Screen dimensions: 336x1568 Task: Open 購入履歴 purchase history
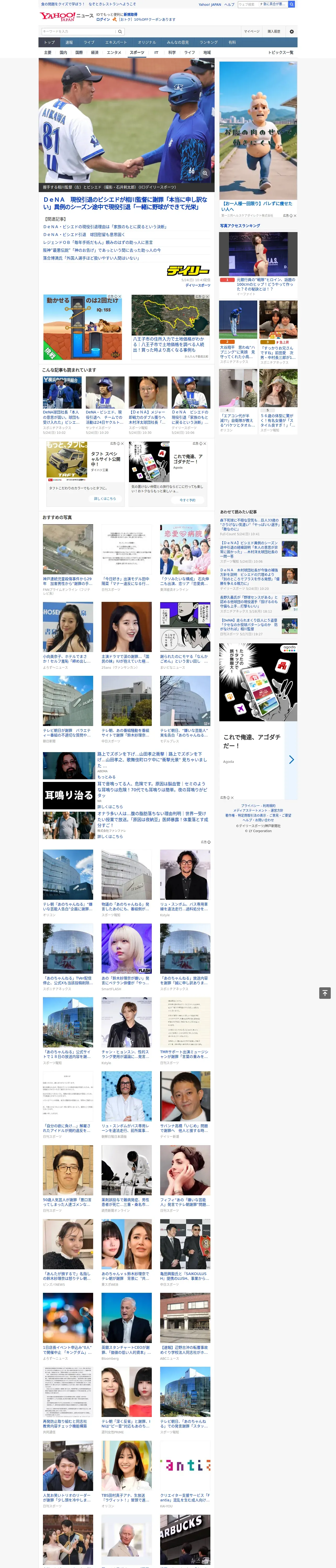(274, 31)
